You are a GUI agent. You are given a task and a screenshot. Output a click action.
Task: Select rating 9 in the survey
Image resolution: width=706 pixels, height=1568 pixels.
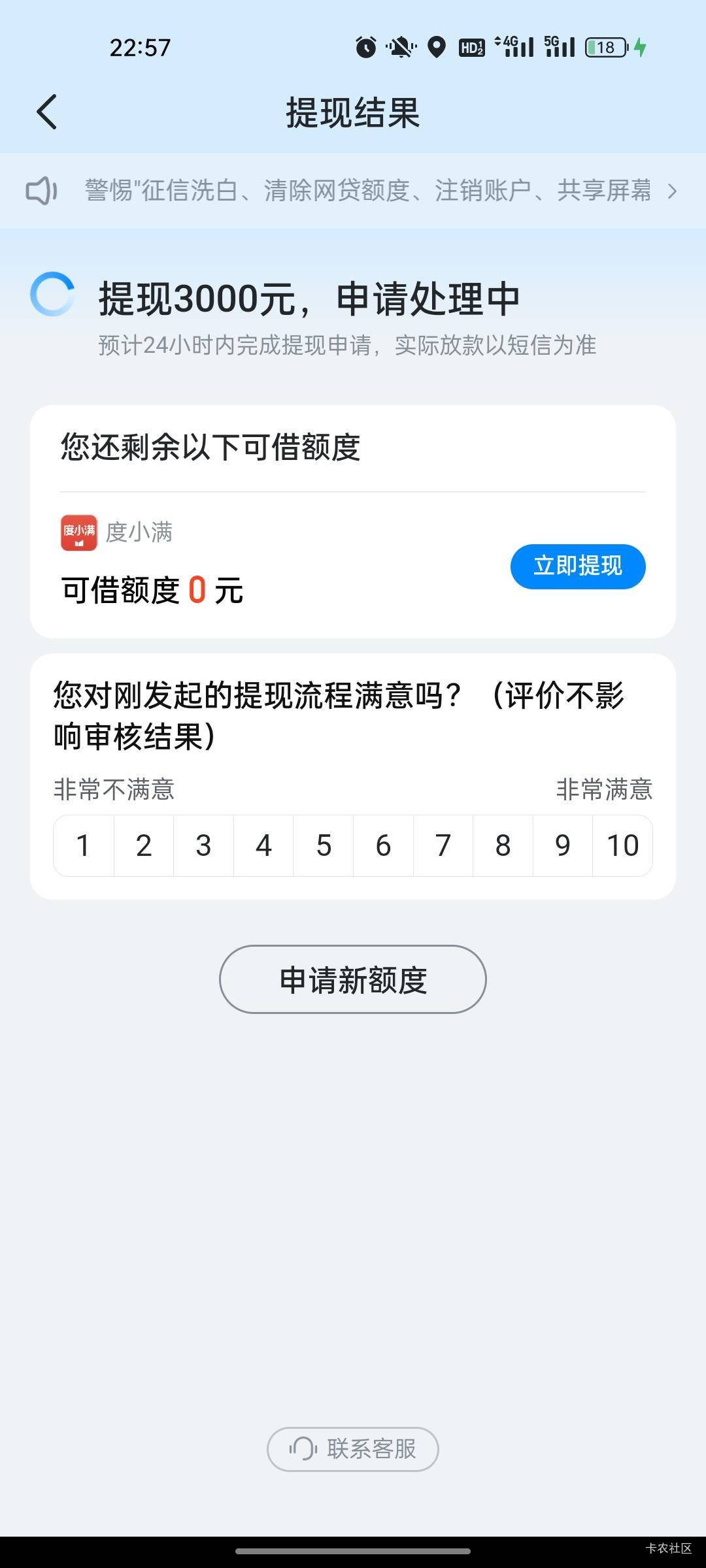[563, 845]
